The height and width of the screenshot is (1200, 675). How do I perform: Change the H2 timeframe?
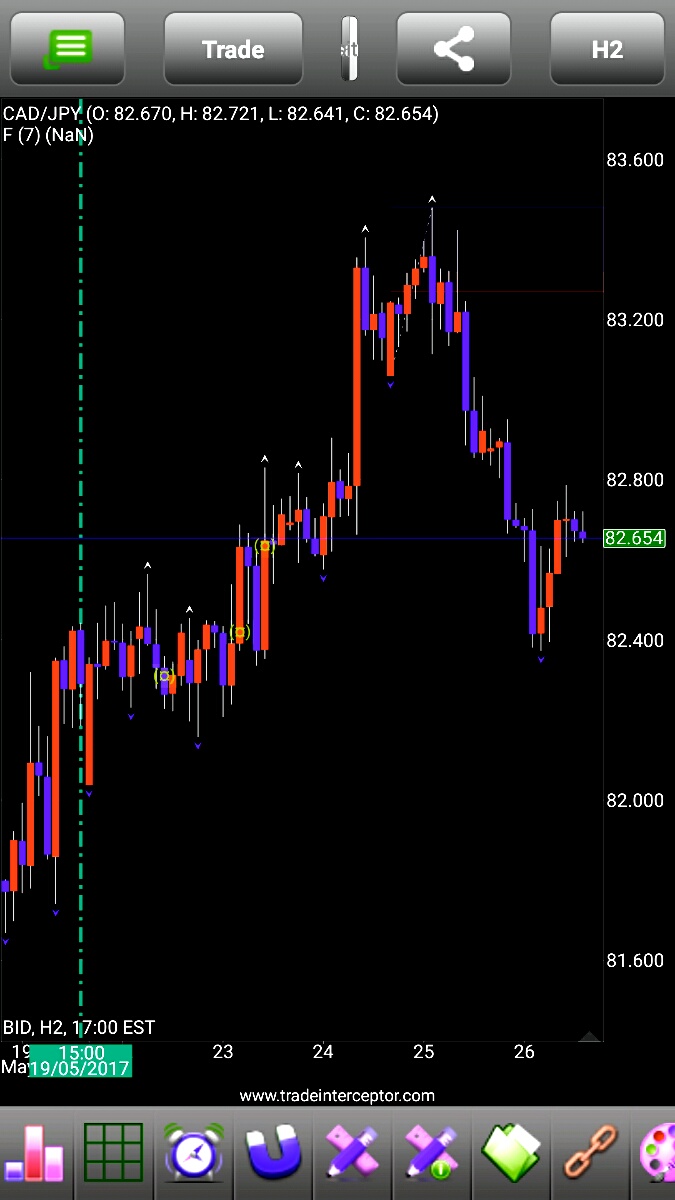click(607, 49)
